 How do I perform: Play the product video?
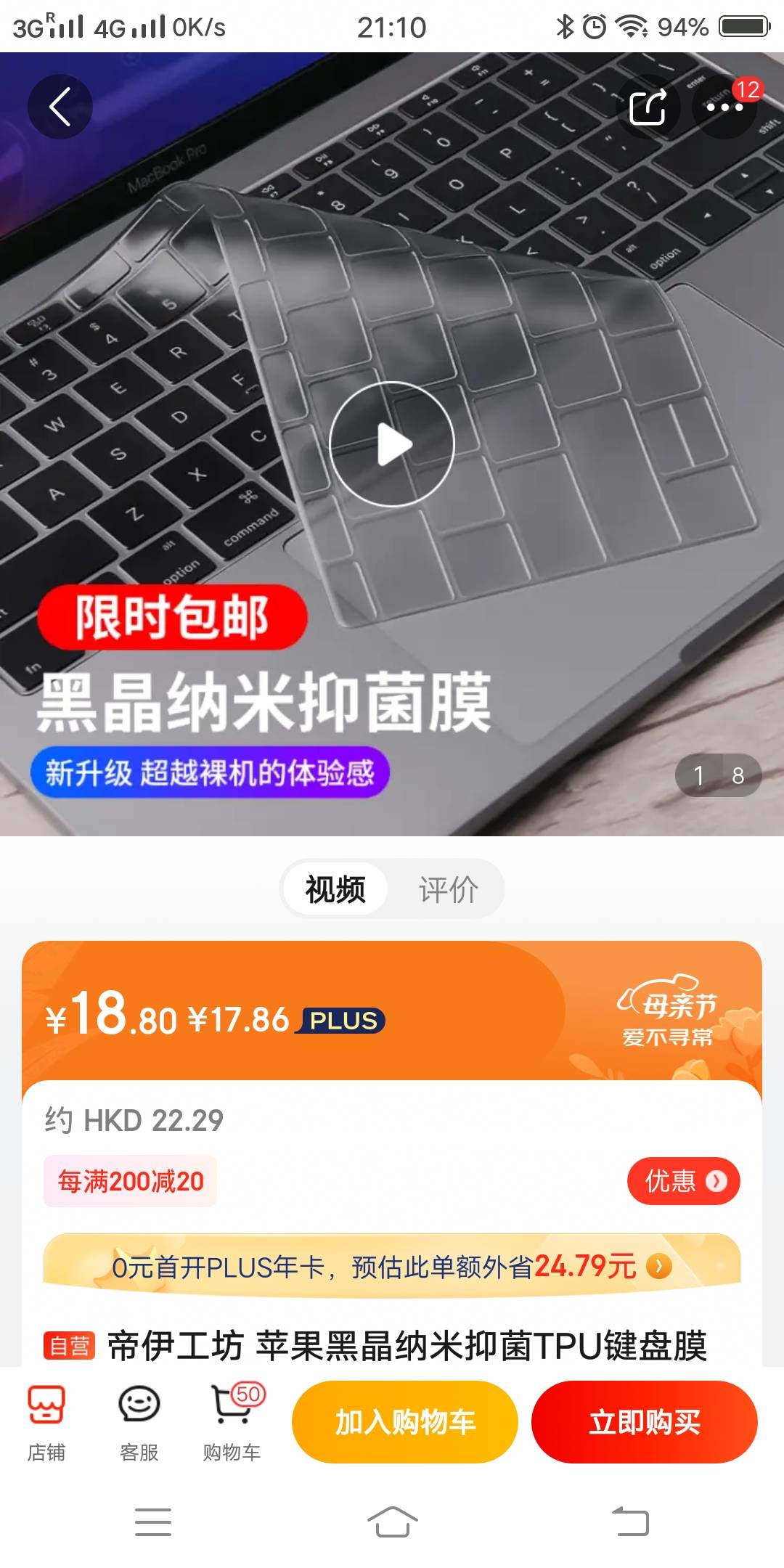pos(392,443)
